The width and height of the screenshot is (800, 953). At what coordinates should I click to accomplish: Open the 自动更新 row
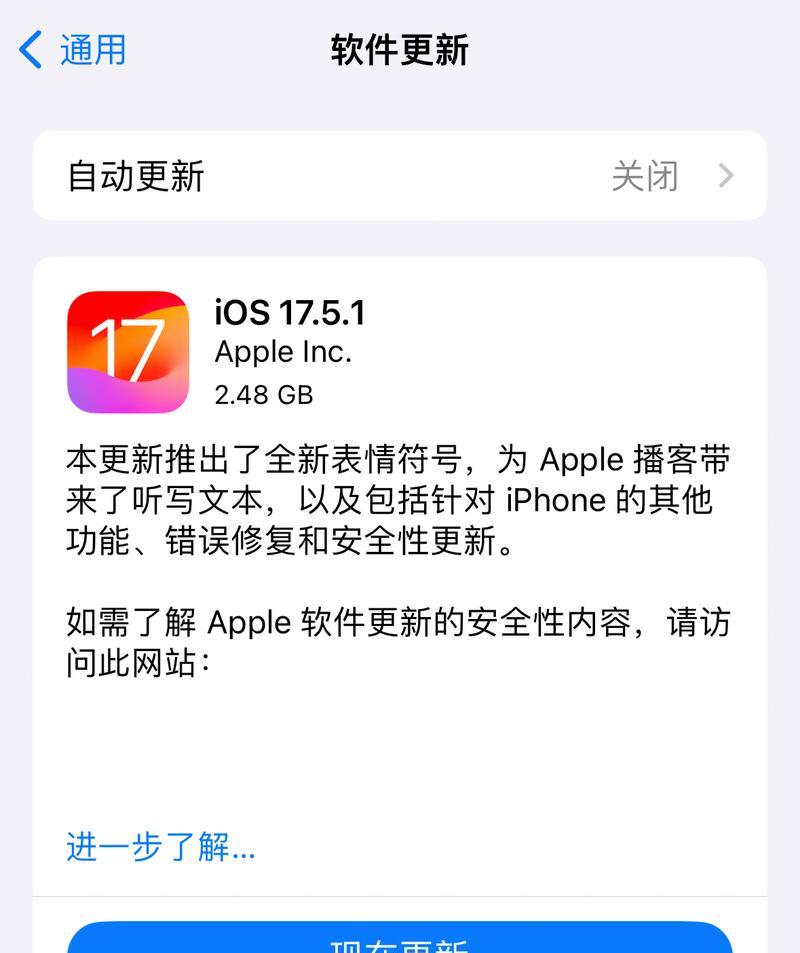(400, 176)
